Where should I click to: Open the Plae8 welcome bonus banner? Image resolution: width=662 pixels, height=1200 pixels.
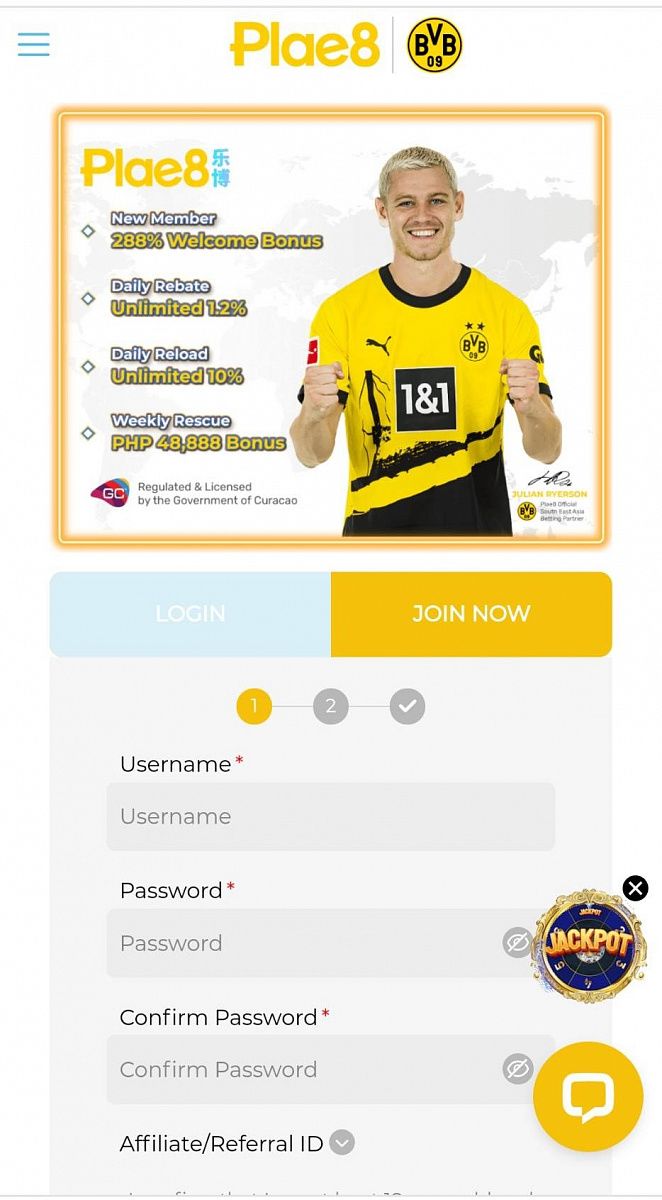pyautogui.click(x=331, y=327)
